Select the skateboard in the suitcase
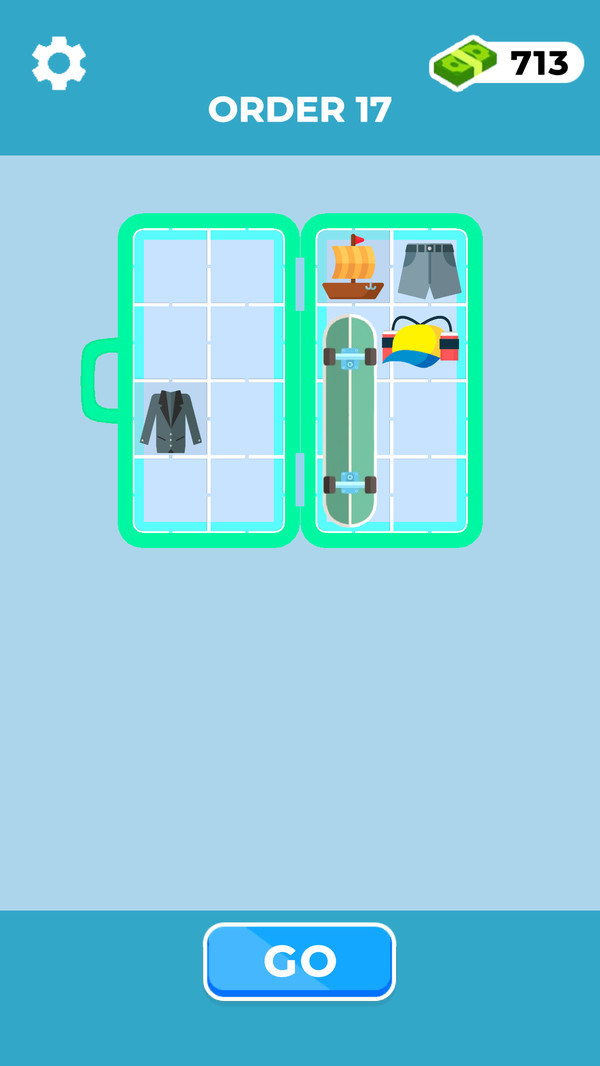Viewport: 600px width, 1066px height. tap(350, 420)
